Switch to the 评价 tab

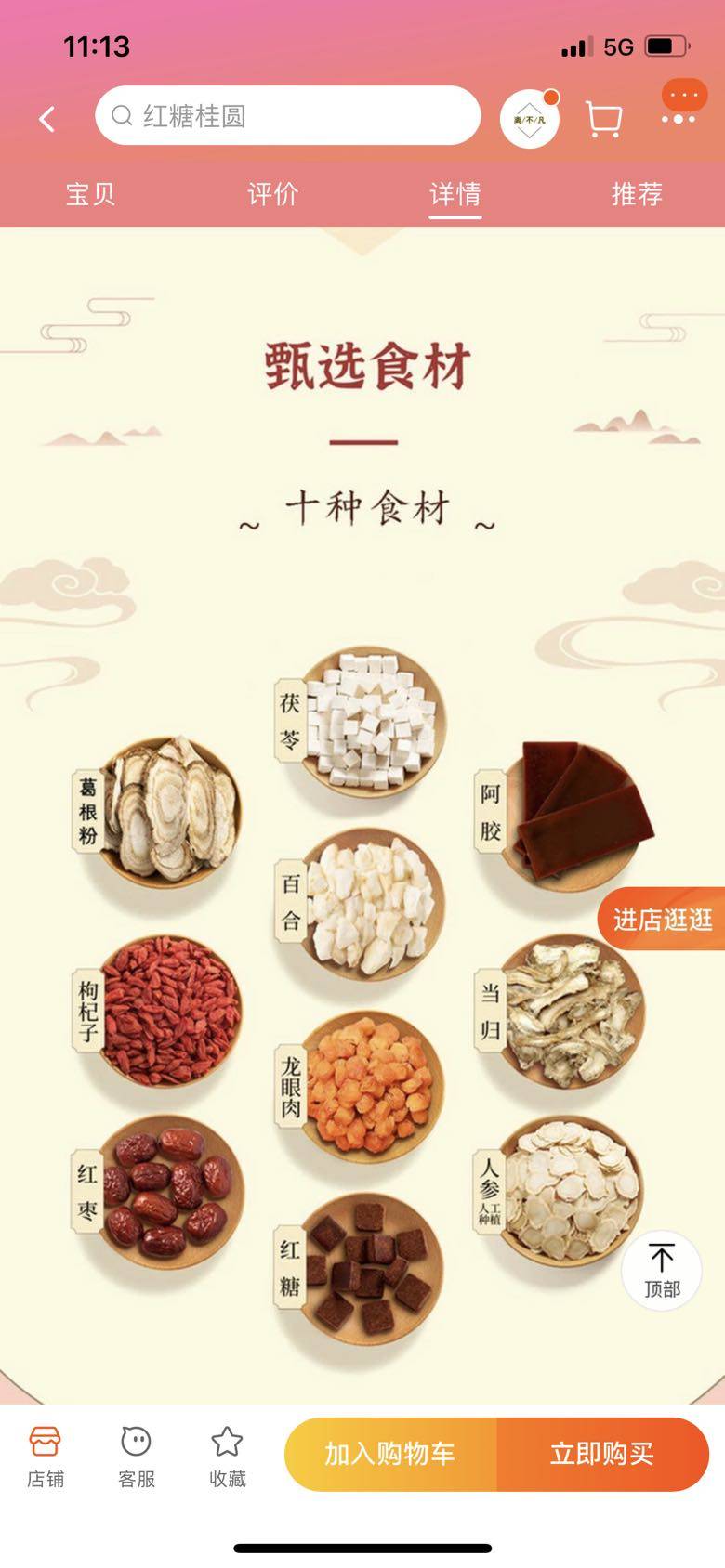point(273,193)
